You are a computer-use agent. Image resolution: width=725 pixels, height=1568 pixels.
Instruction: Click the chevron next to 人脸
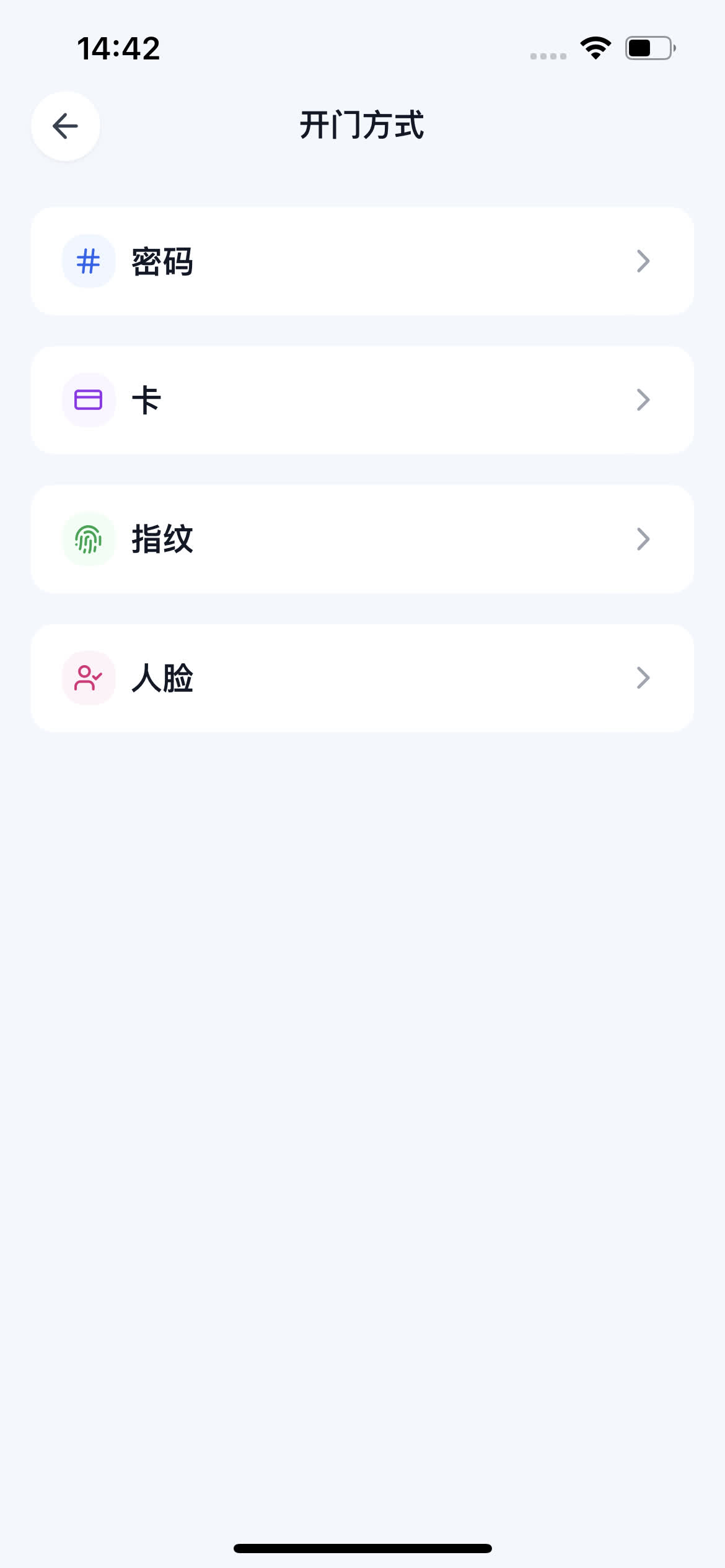coord(643,677)
